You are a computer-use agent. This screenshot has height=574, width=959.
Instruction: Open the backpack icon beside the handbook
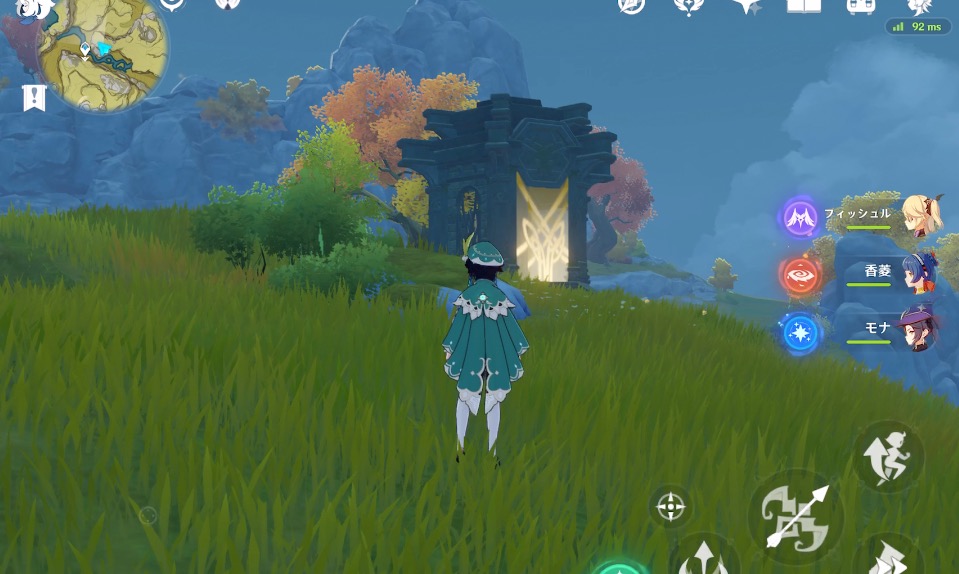(x=862, y=6)
